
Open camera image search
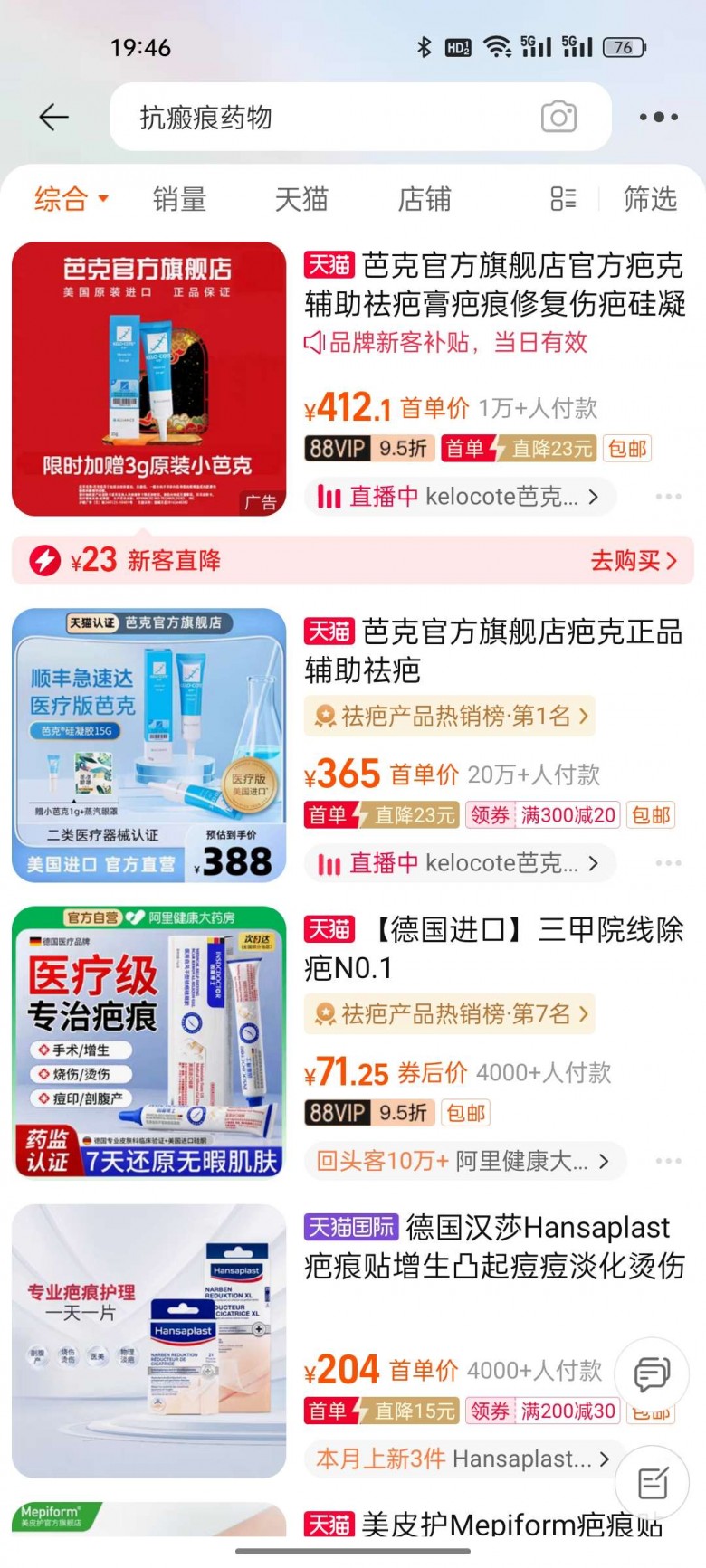(558, 117)
